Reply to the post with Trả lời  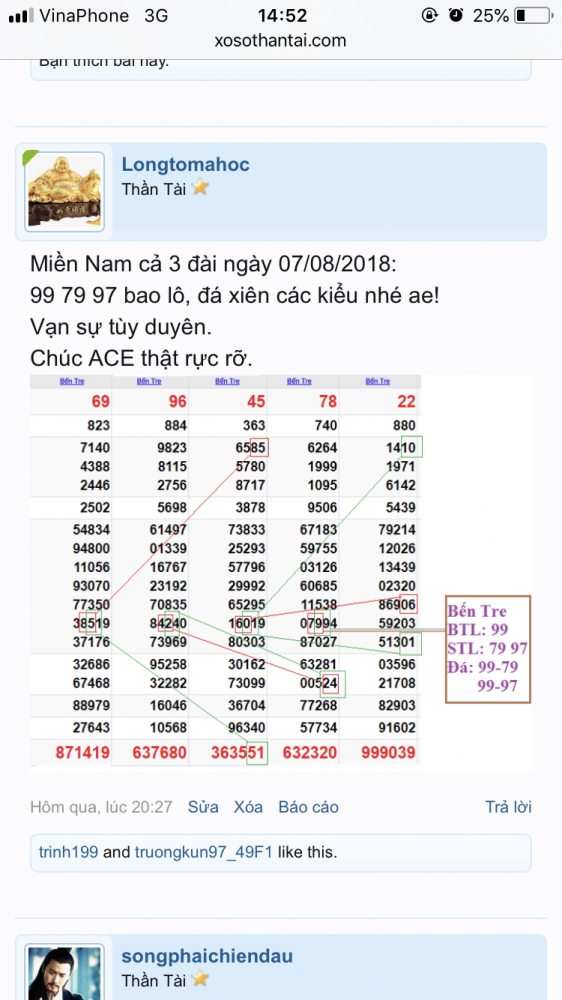pos(508,807)
